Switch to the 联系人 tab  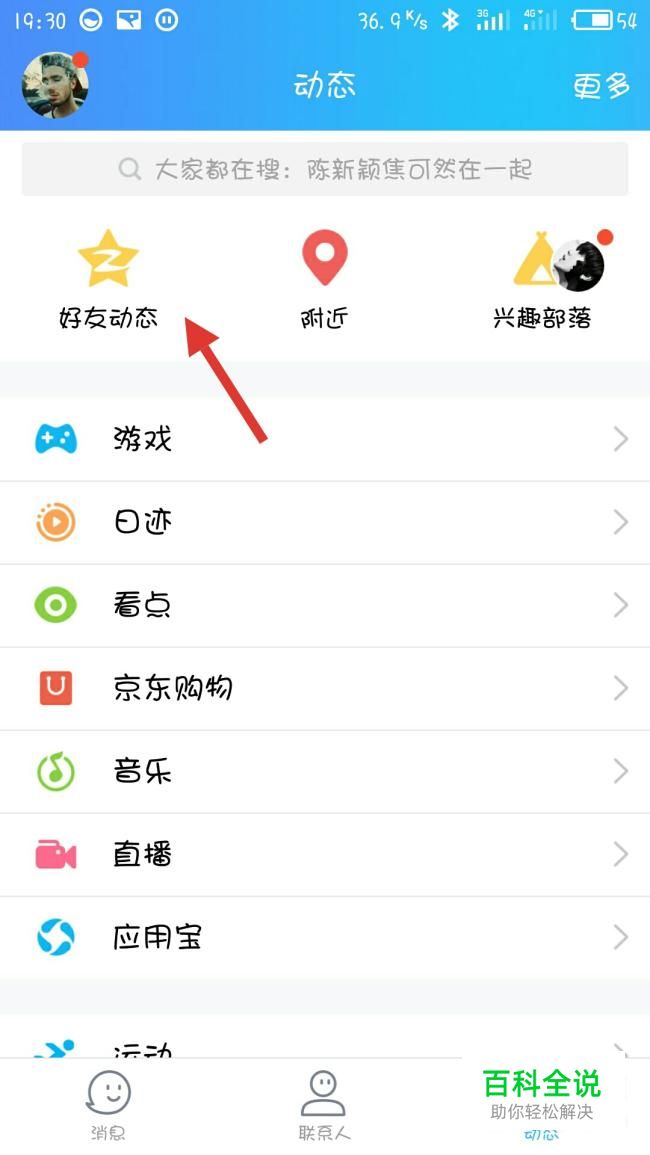click(x=324, y=1105)
